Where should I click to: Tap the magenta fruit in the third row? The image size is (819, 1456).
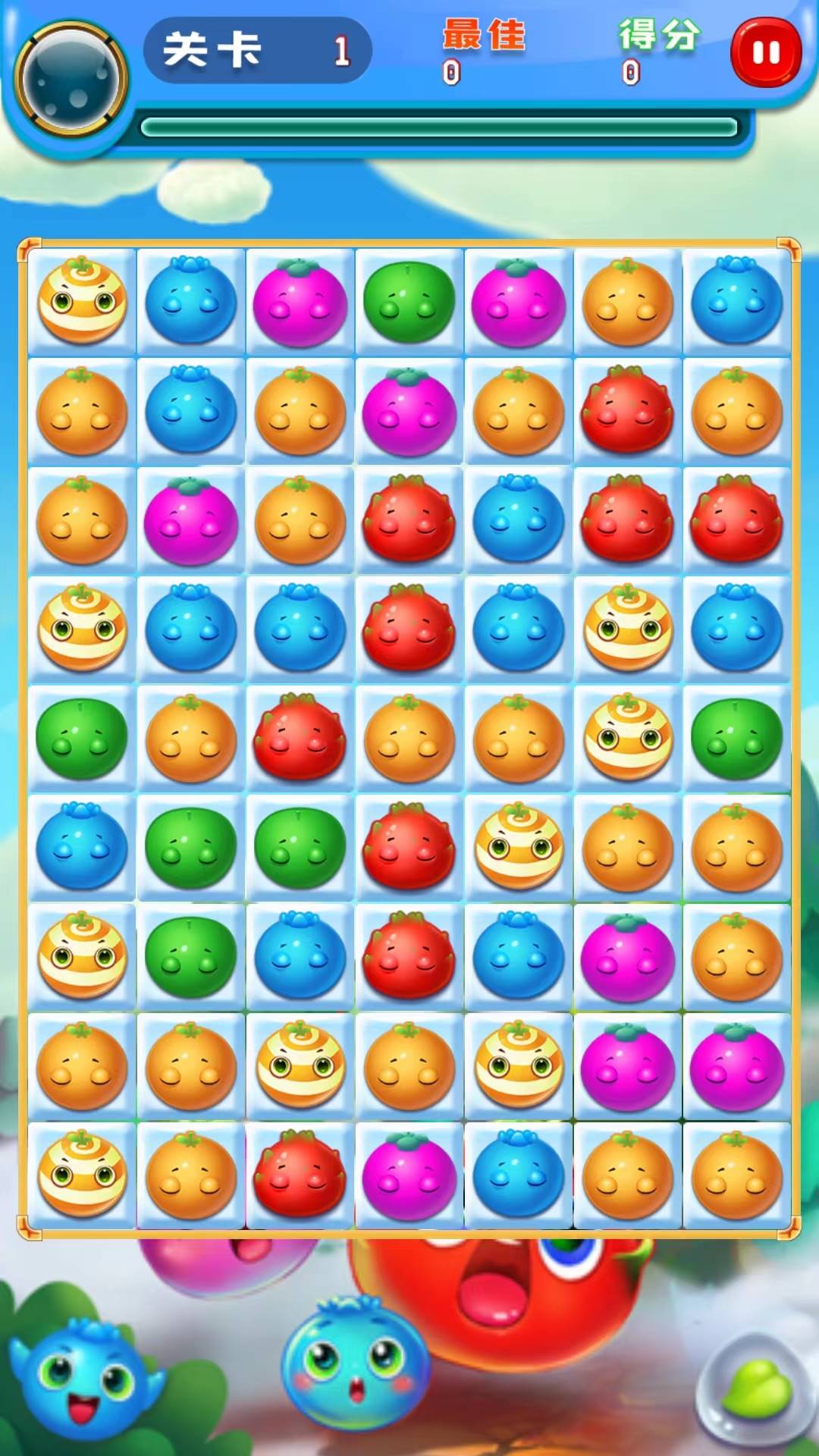coord(191,520)
